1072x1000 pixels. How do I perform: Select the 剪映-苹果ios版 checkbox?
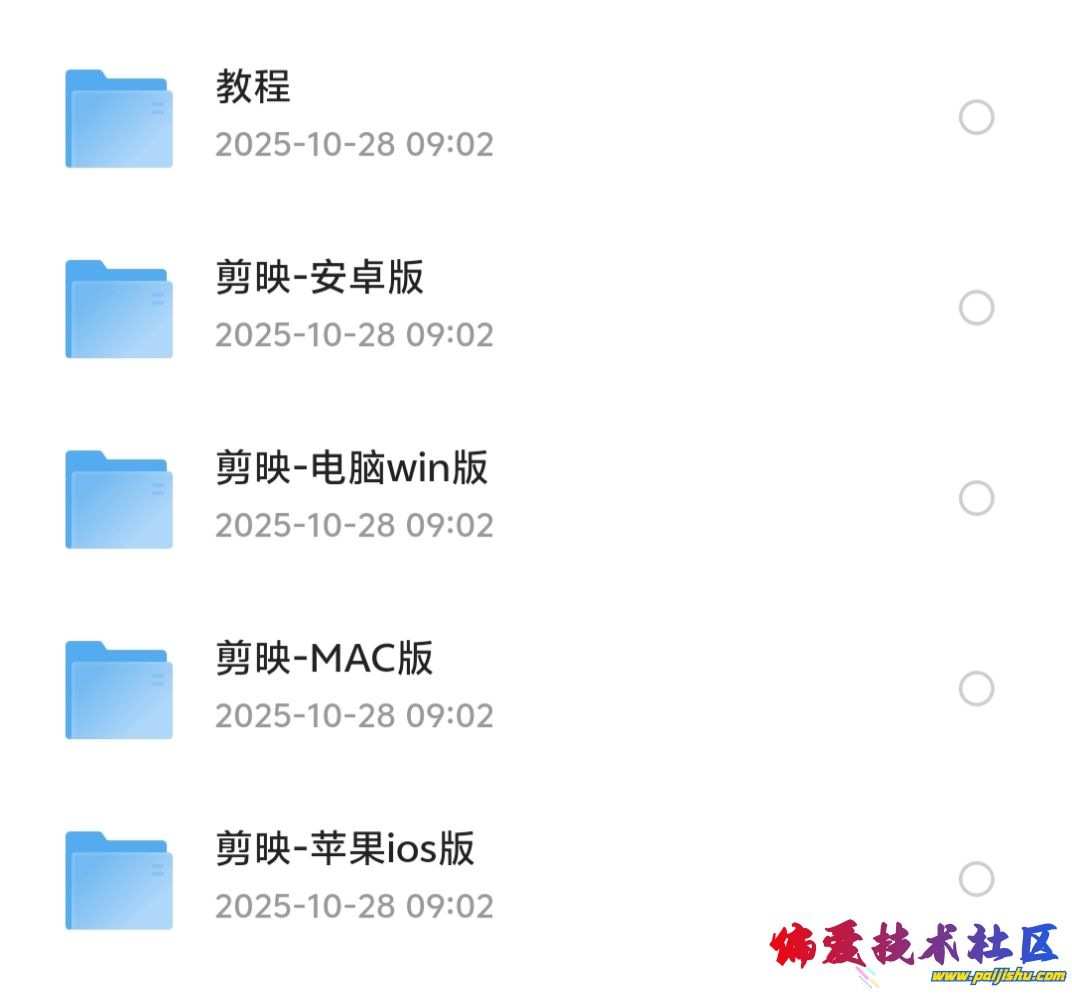[x=976, y=879]
